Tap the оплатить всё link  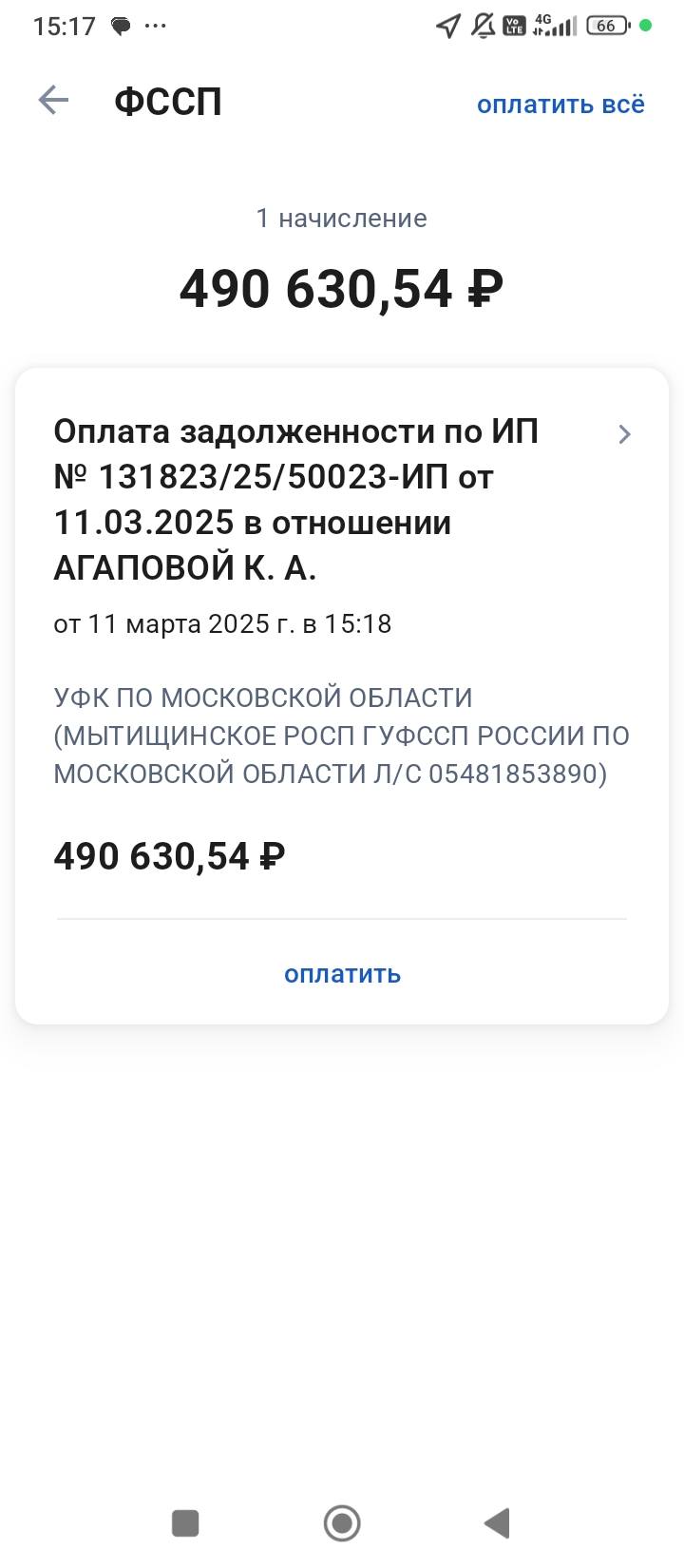(560, 105)
